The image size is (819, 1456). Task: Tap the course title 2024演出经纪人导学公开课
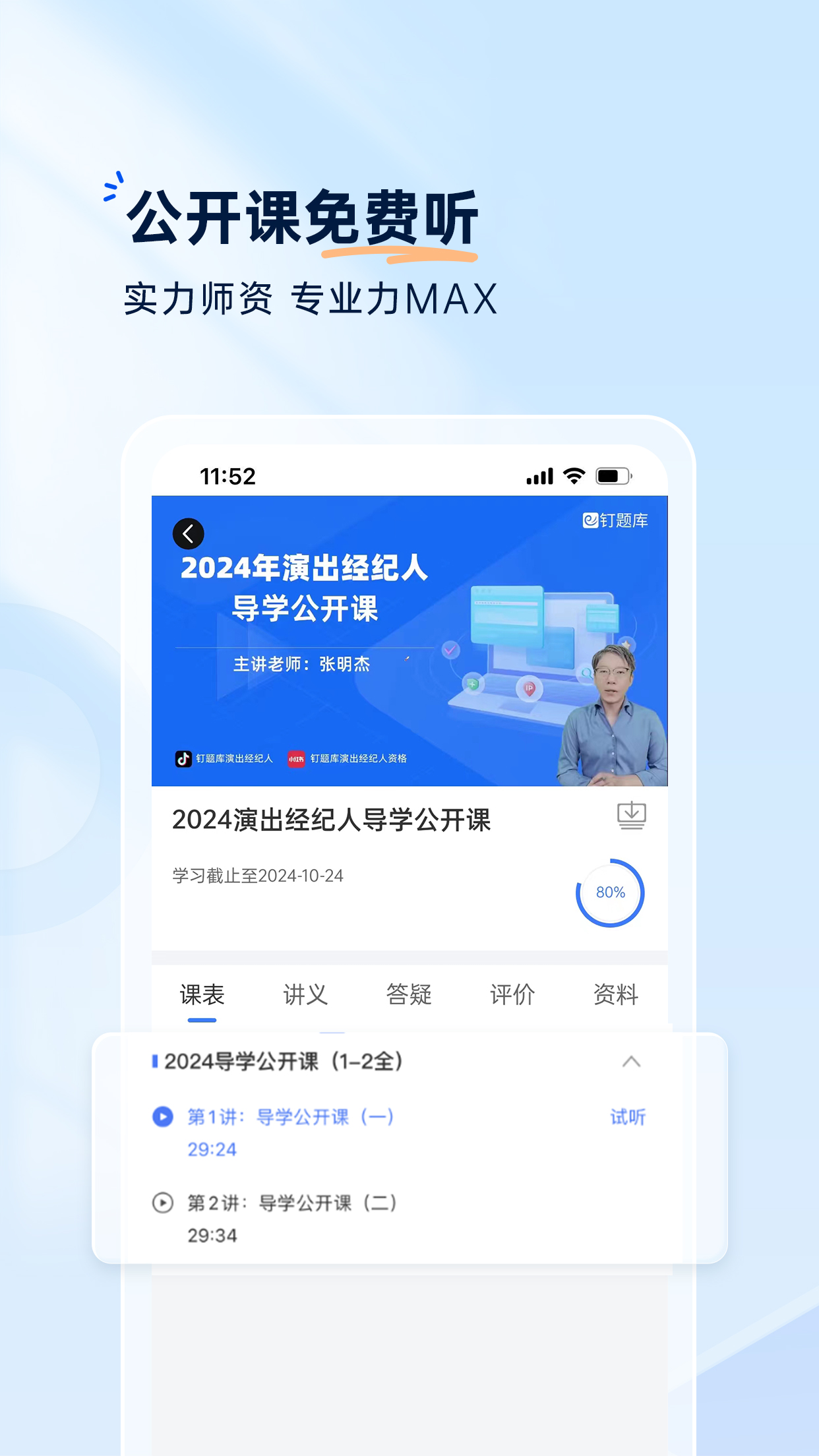click(333, 818)
